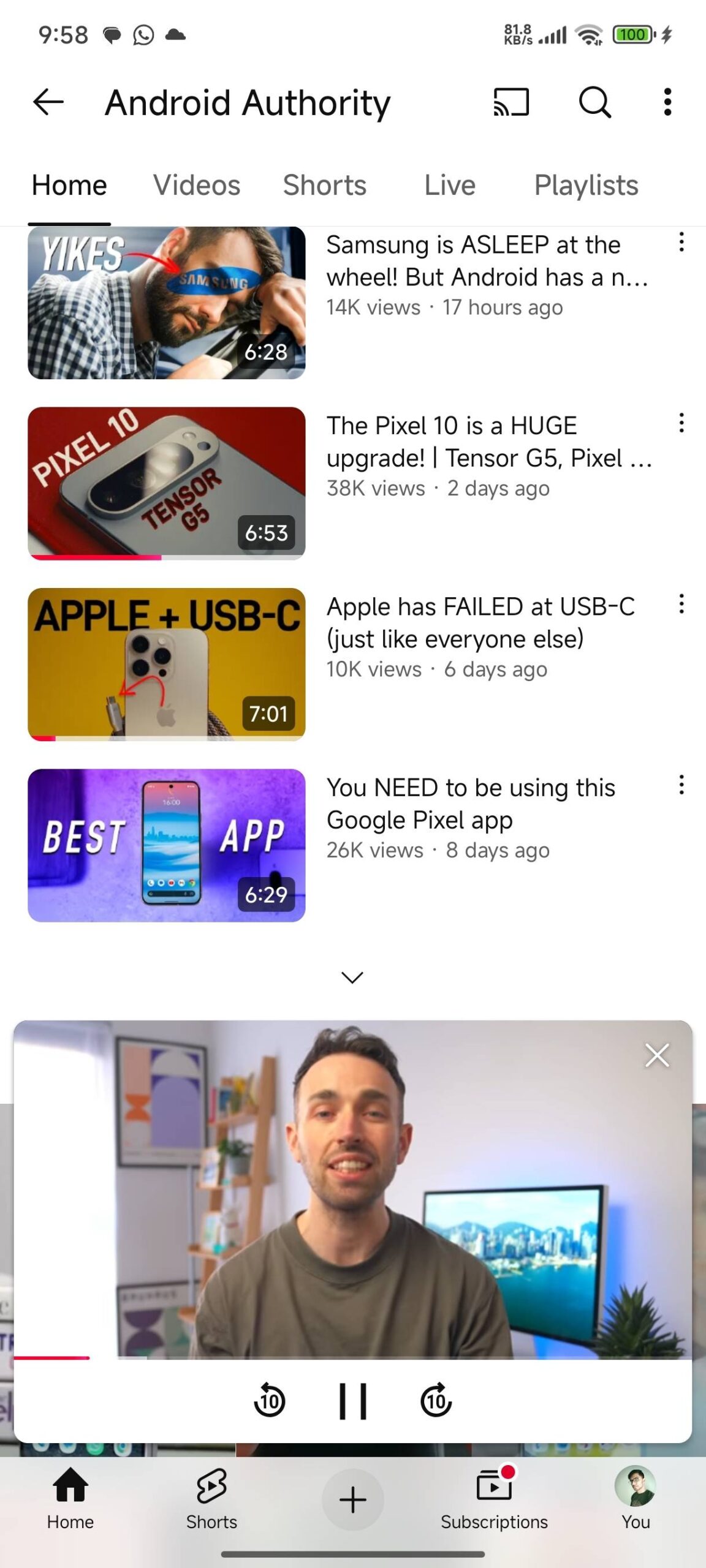Open the Subscriptions tab

[494, 1499]
